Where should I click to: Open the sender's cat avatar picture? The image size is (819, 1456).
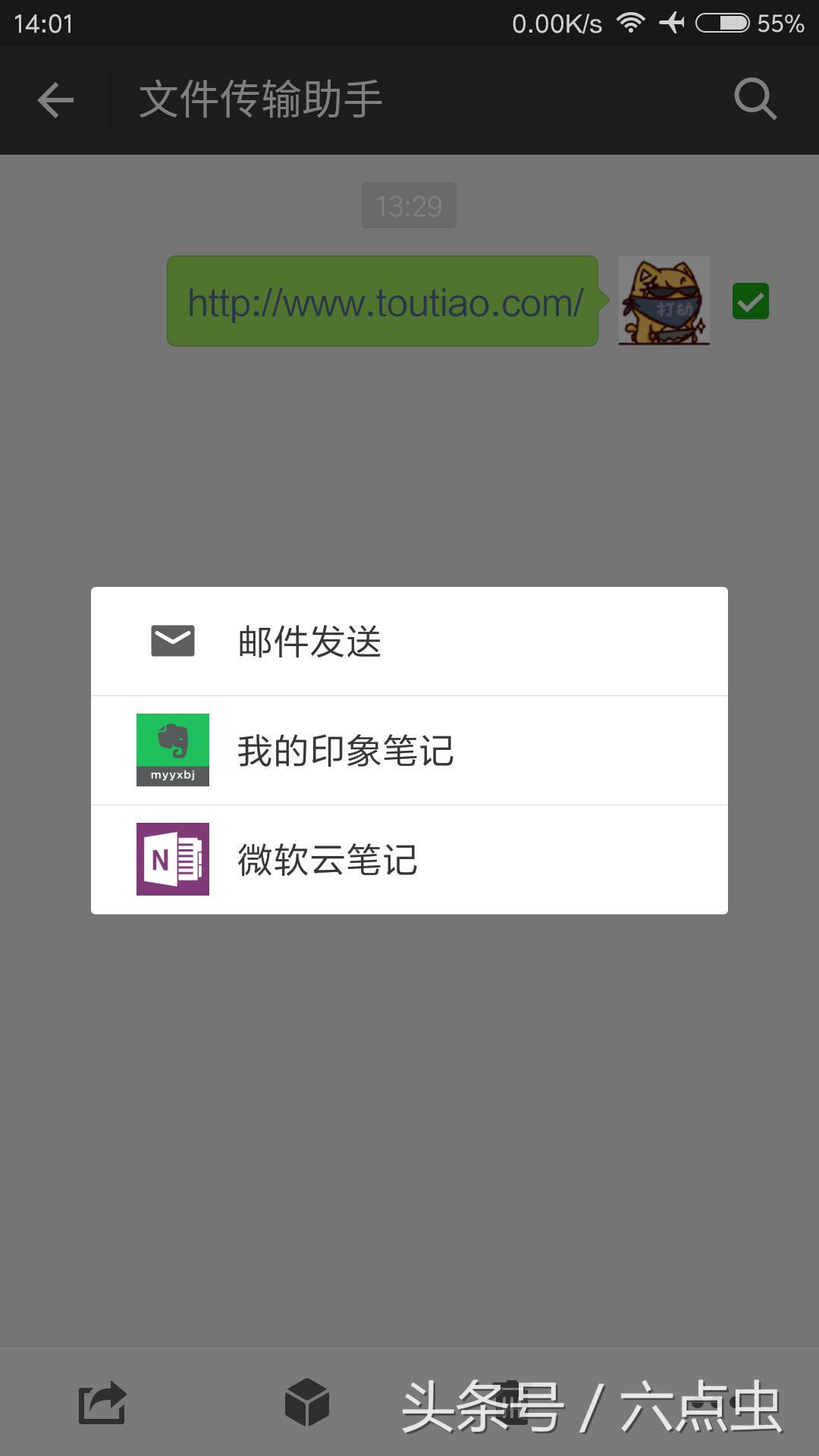click(x=664, y=300)
